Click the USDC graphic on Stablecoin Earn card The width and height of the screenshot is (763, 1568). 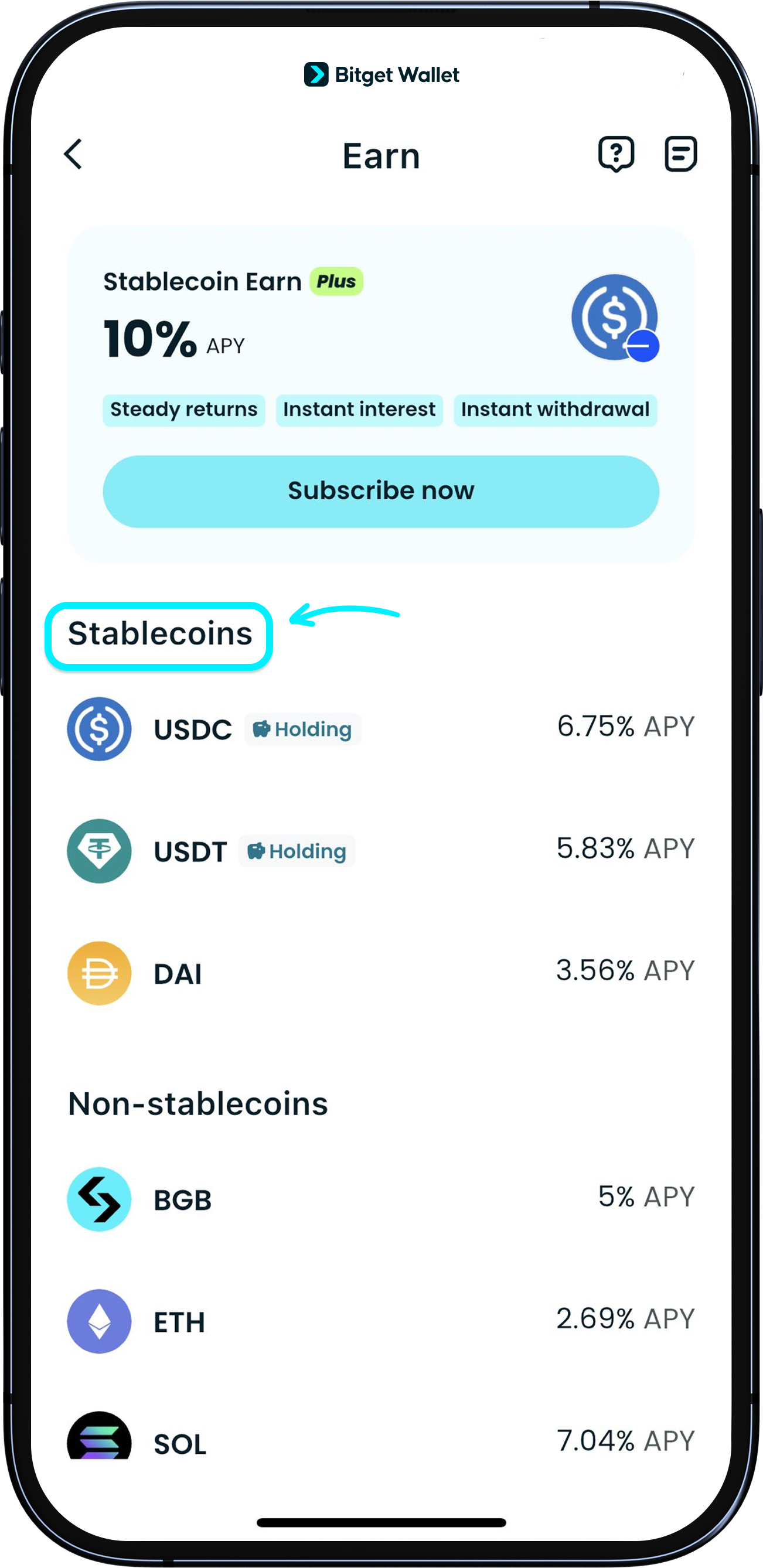614,316
